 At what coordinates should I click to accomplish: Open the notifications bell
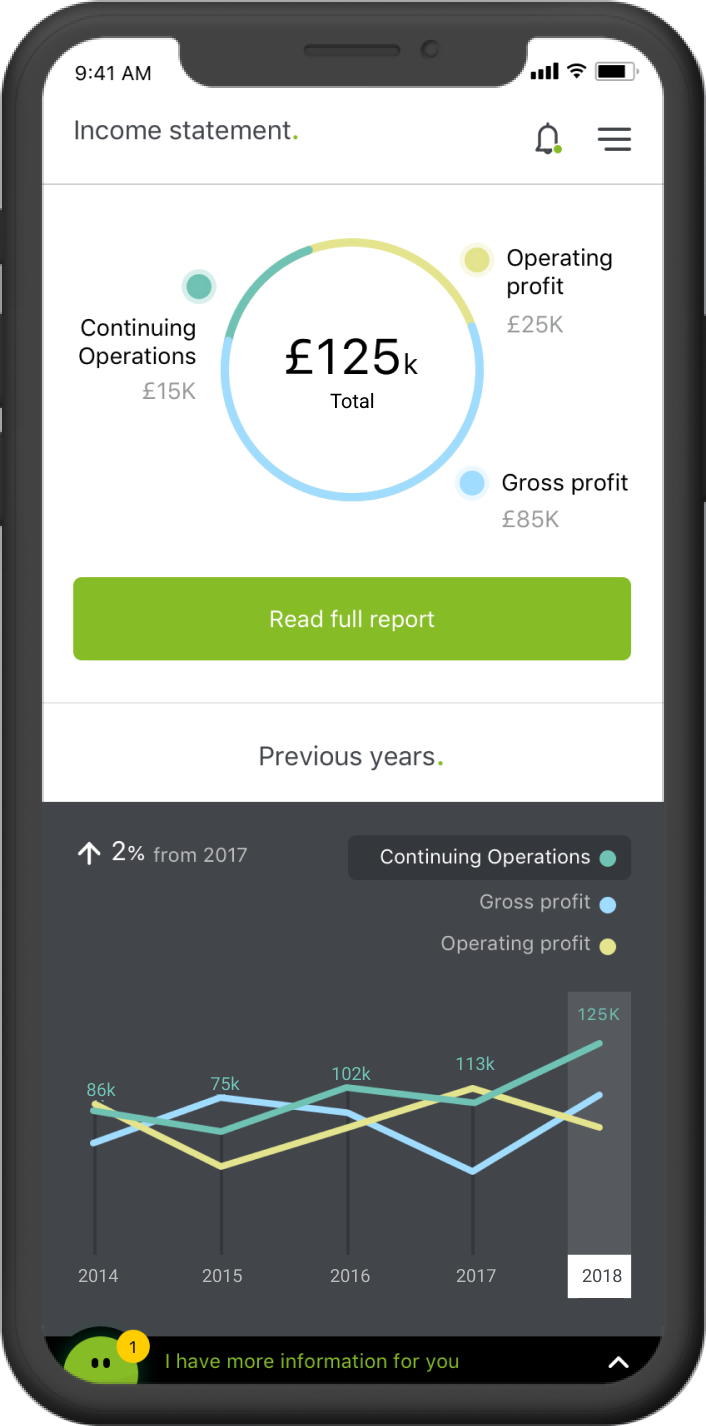click(547, 138)
